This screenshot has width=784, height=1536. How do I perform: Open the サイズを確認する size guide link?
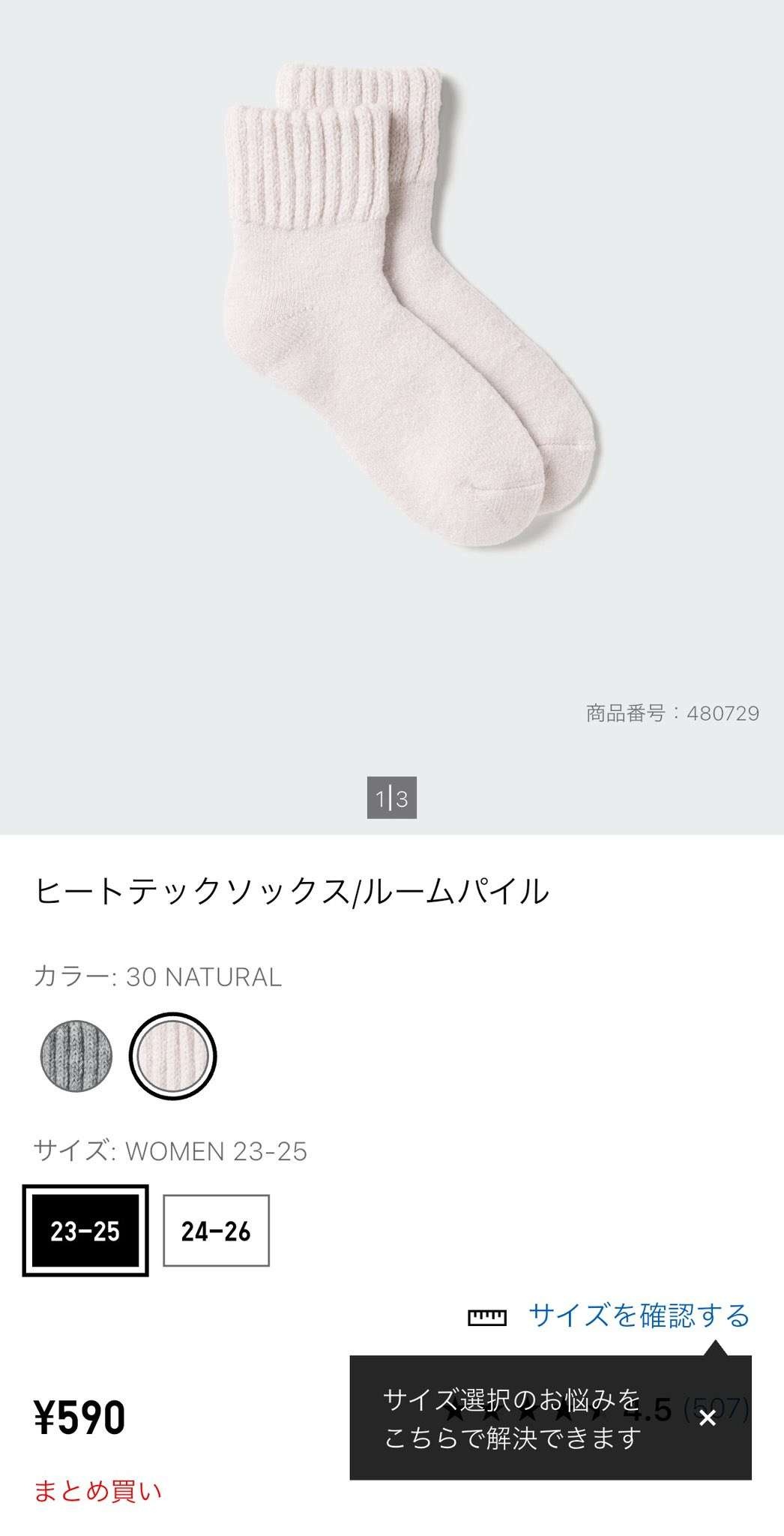[639, 1315]
